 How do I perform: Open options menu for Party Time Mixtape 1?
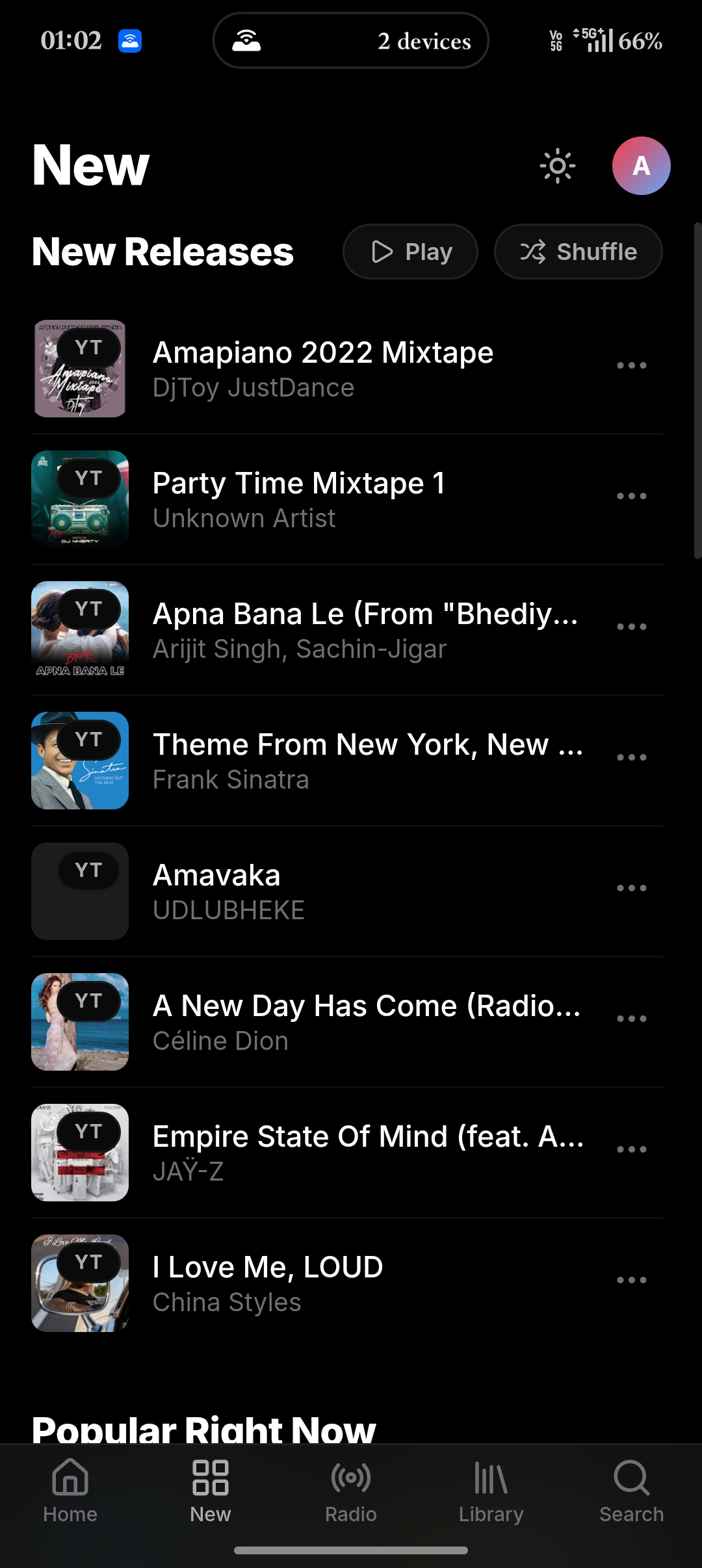click(631, 495)
